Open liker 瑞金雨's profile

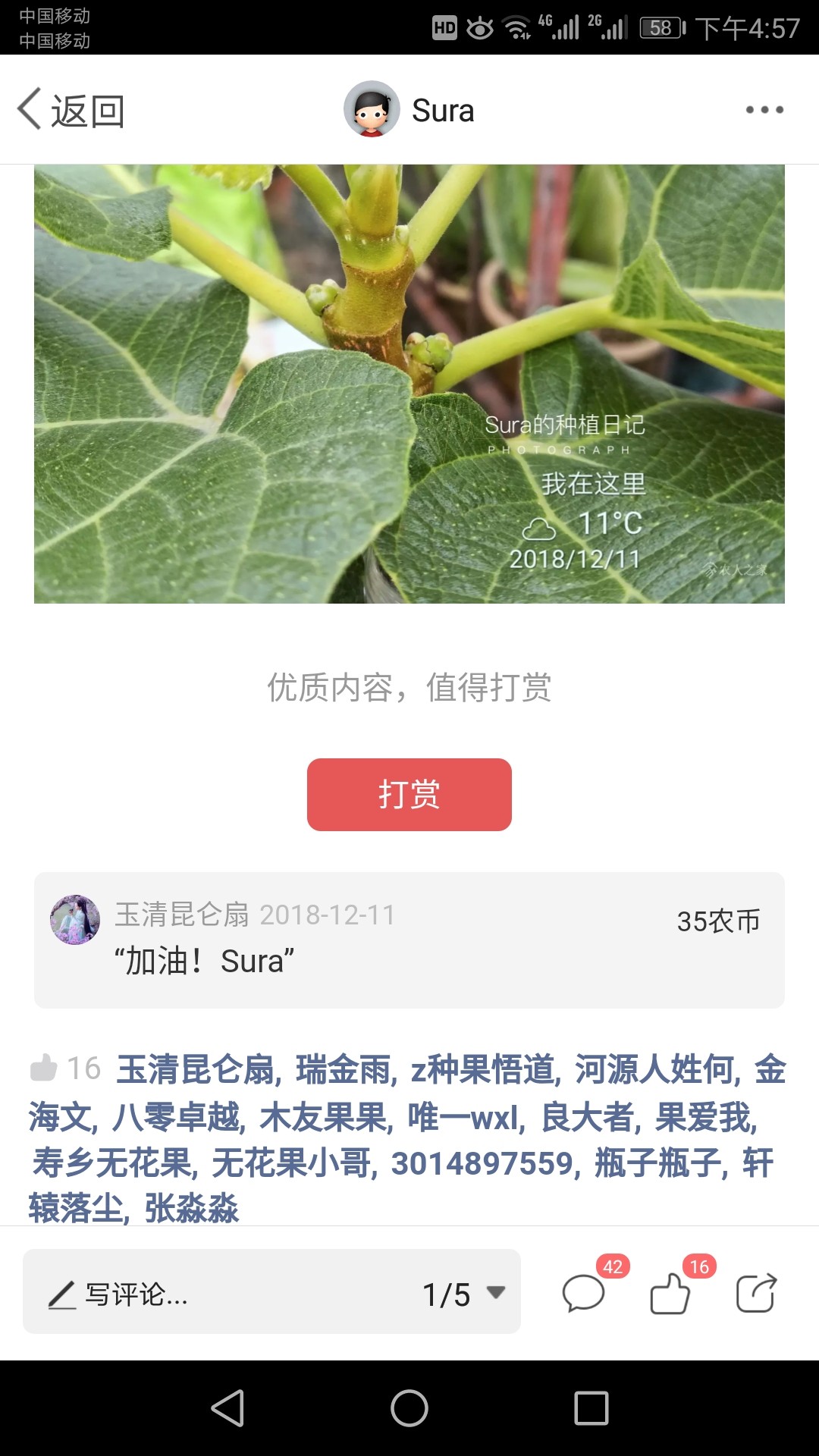click(346, 1070)
